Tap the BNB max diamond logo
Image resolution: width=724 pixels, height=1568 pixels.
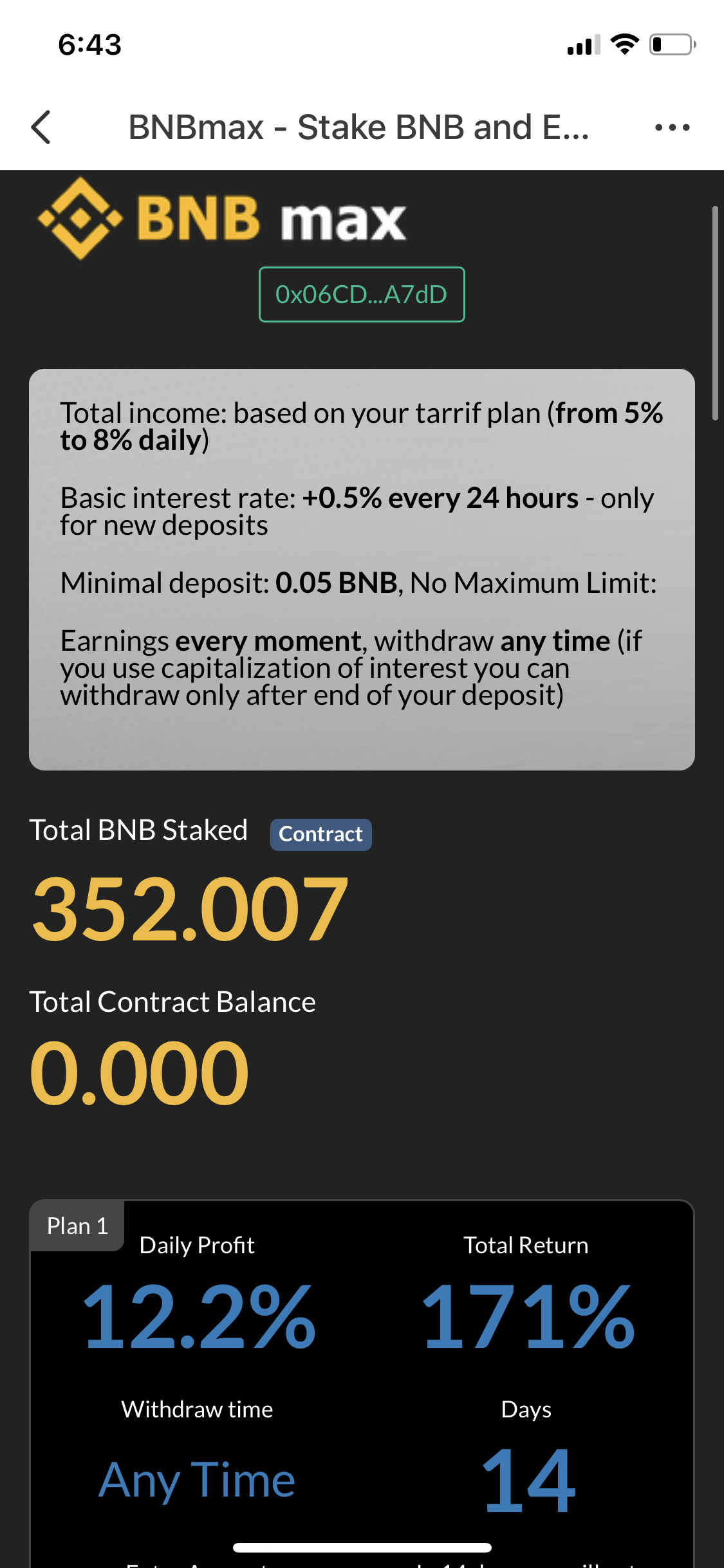point(80,220)
